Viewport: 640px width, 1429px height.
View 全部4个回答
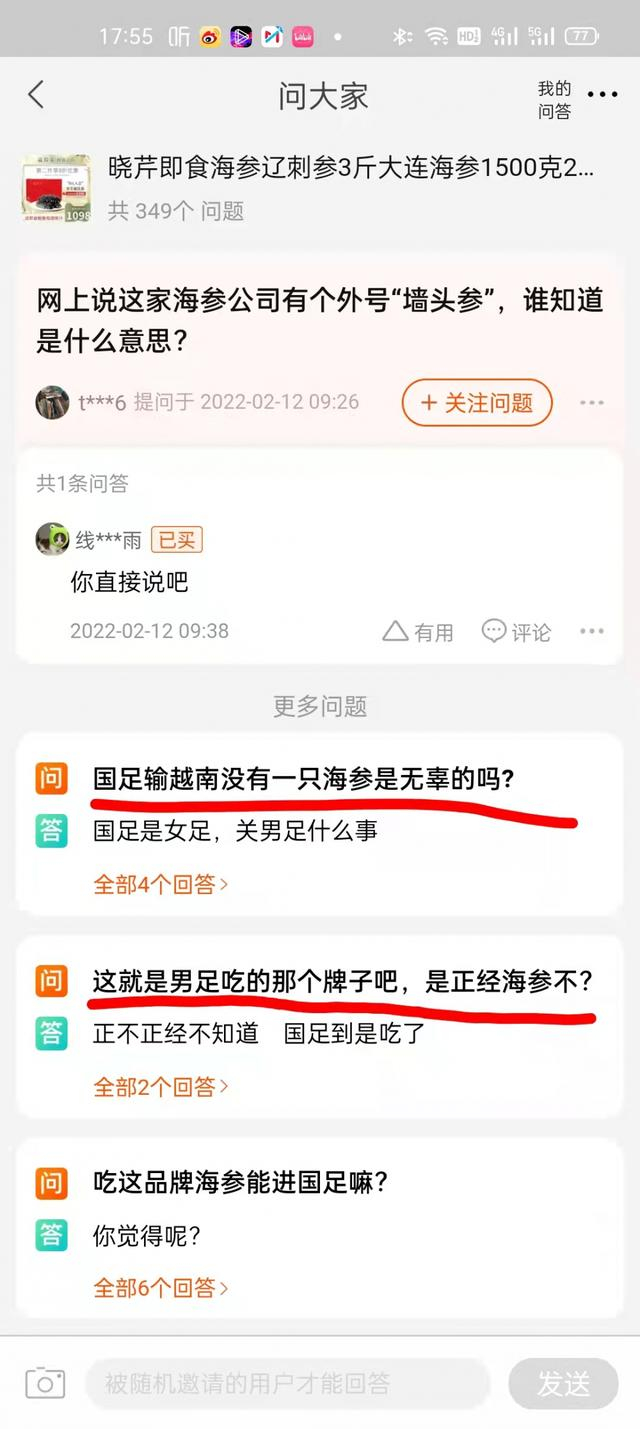tap(160, 884)
